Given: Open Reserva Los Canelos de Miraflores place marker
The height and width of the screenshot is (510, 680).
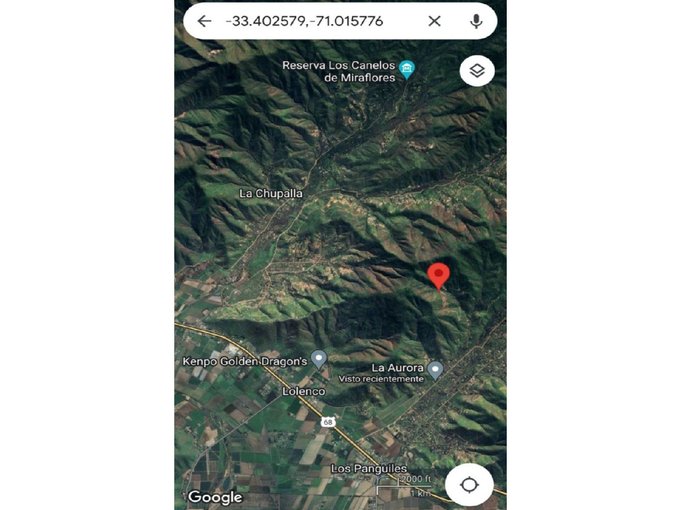Looking at the screenshot, I should click(x=408, y=69).
